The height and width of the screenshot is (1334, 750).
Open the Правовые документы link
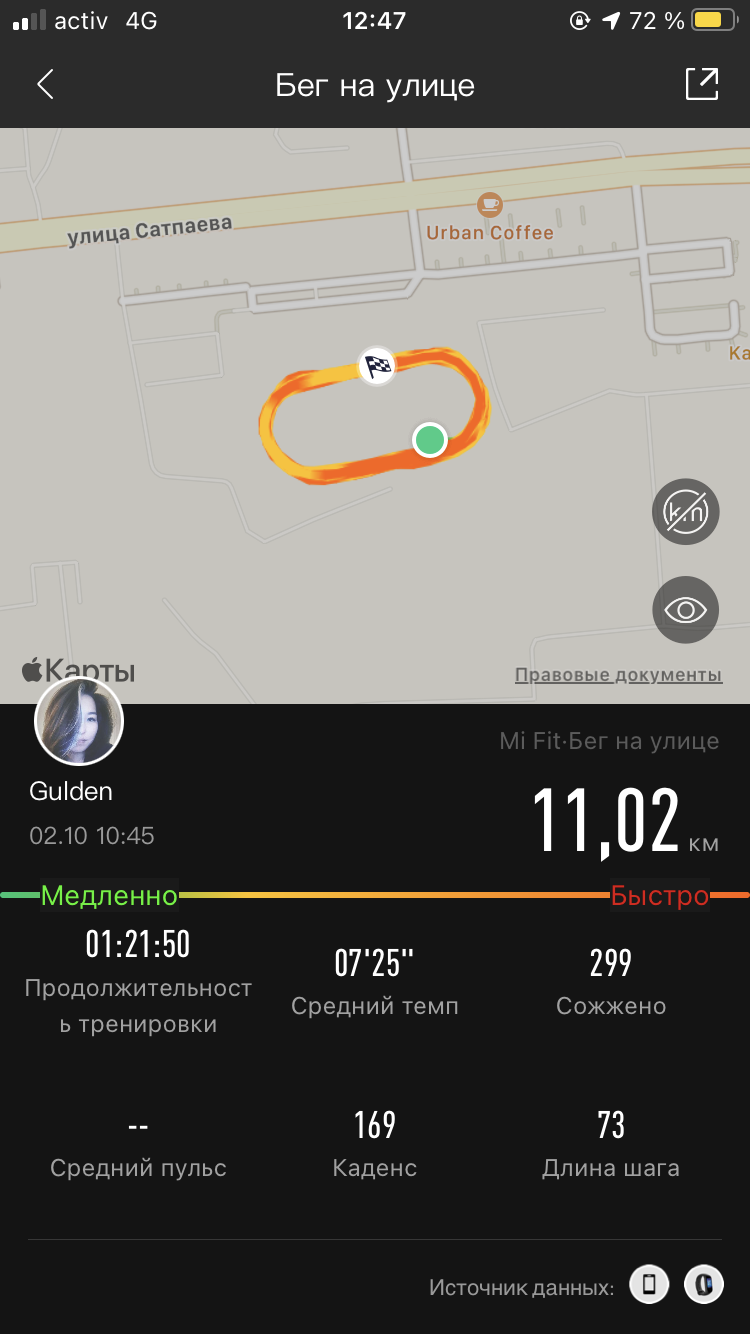click(618, 675)
